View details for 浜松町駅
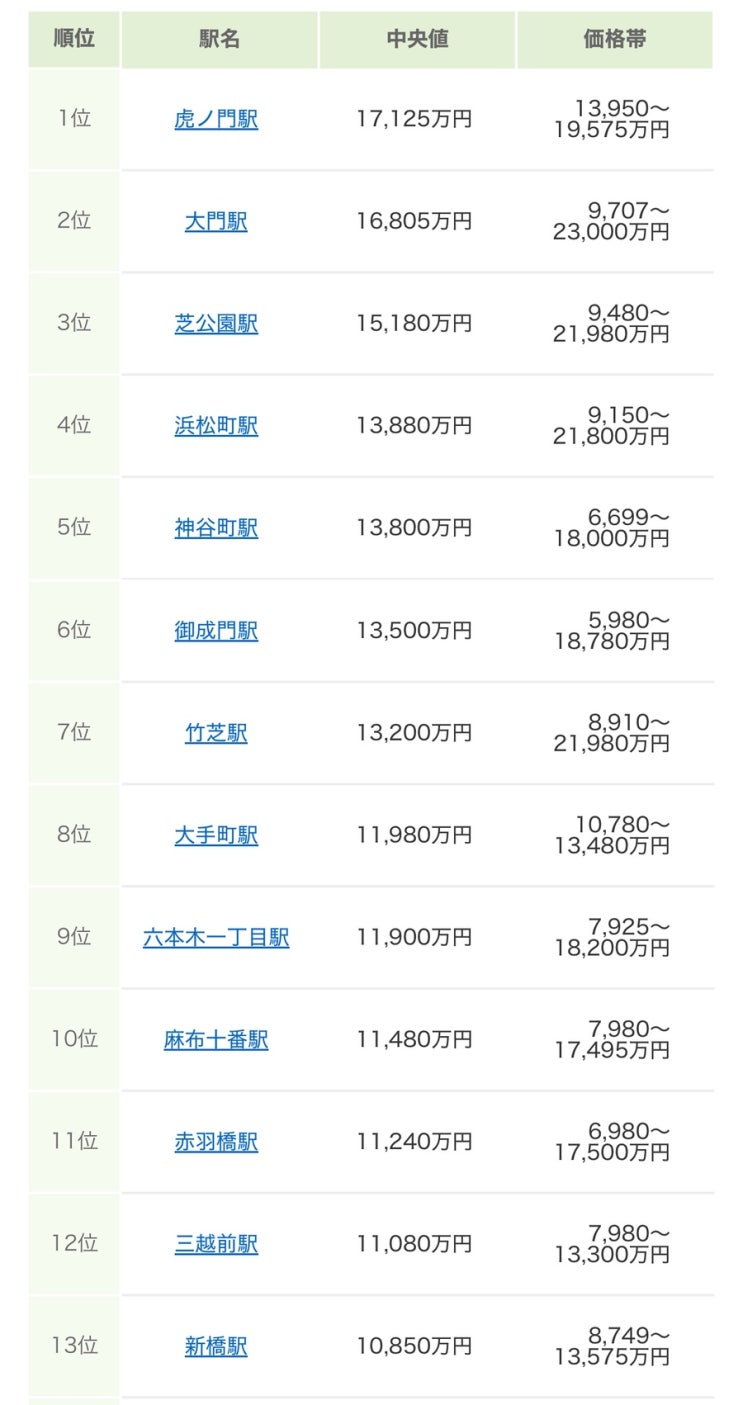 tap(216, 426)
